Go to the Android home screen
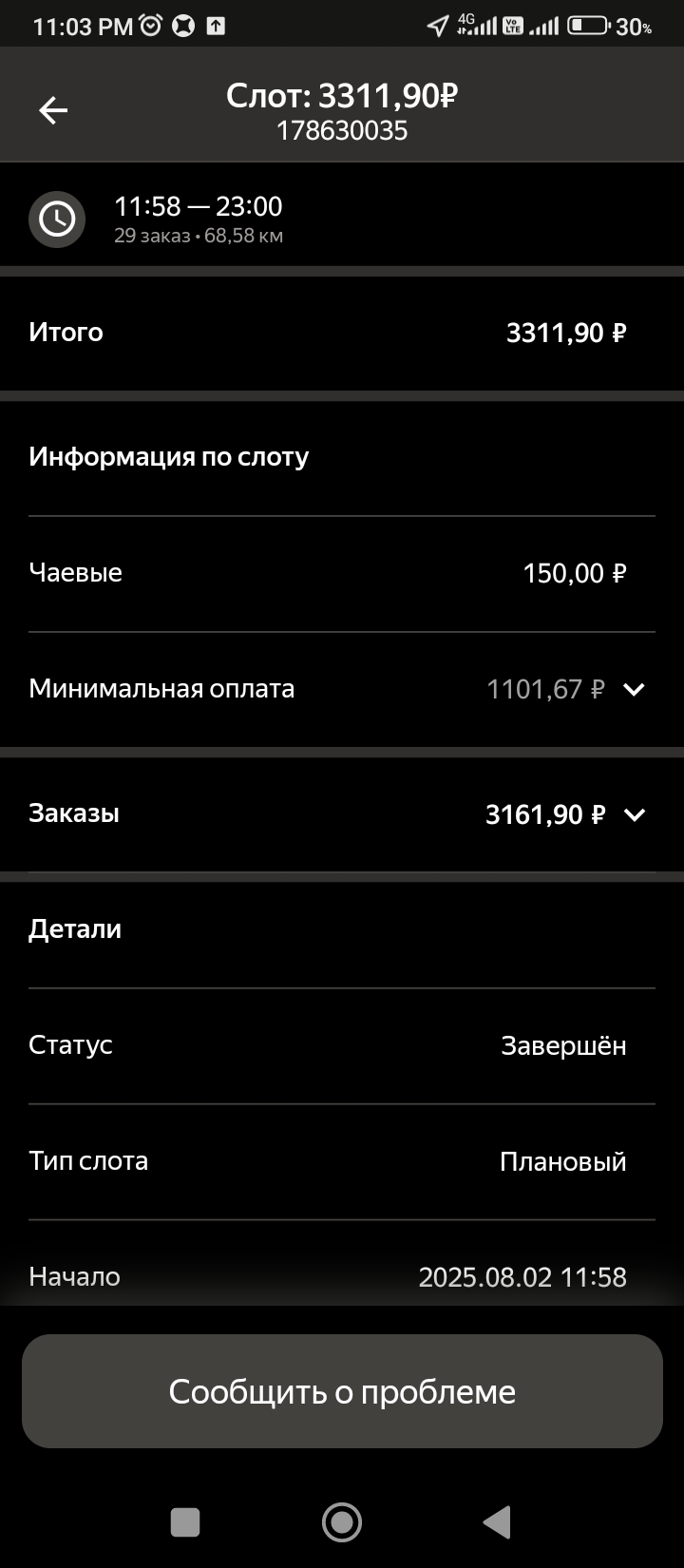Screen dimensions: 684x1568 click(342, 1522)
